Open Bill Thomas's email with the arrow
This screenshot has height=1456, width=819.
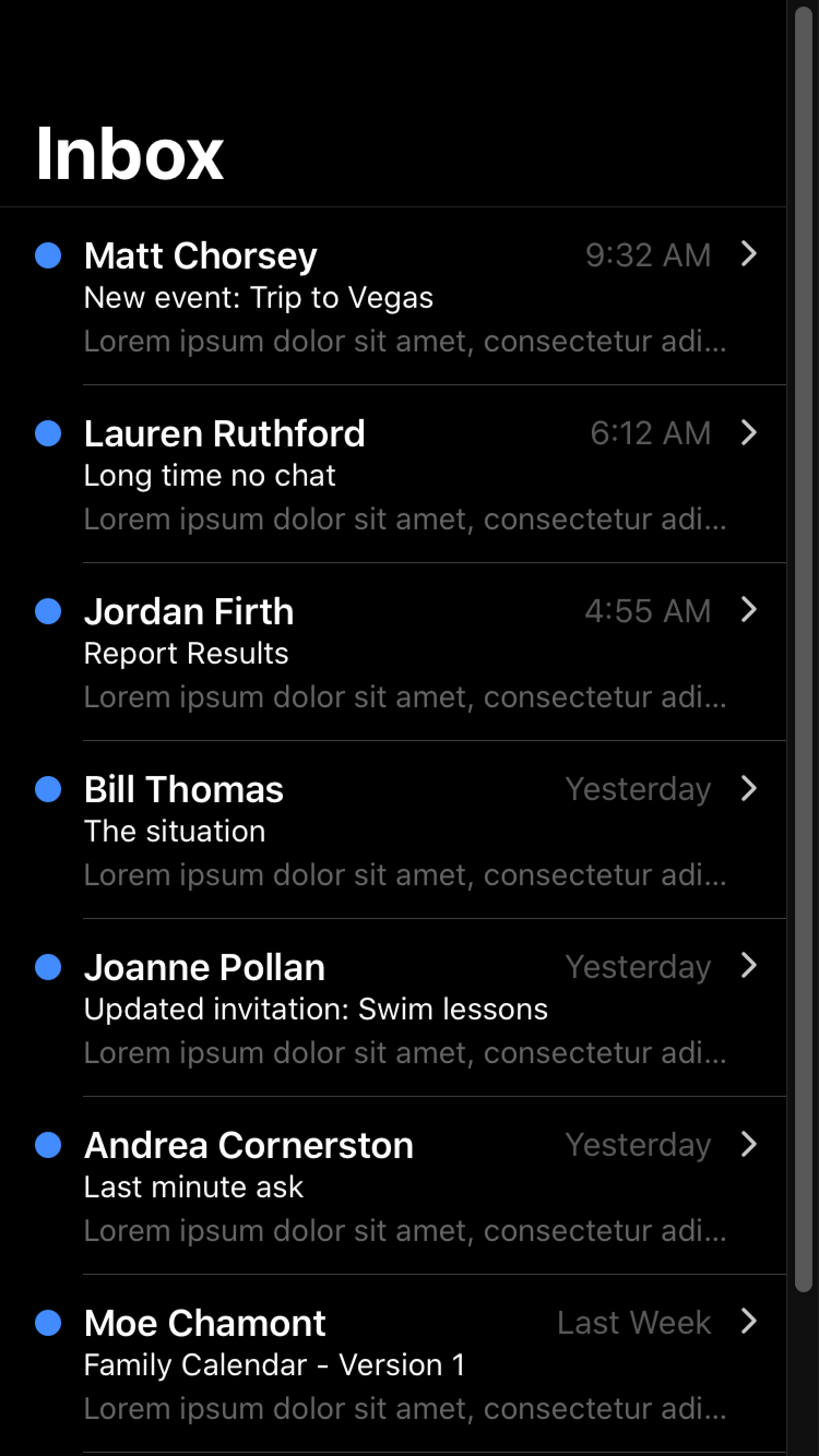point(751,787)
